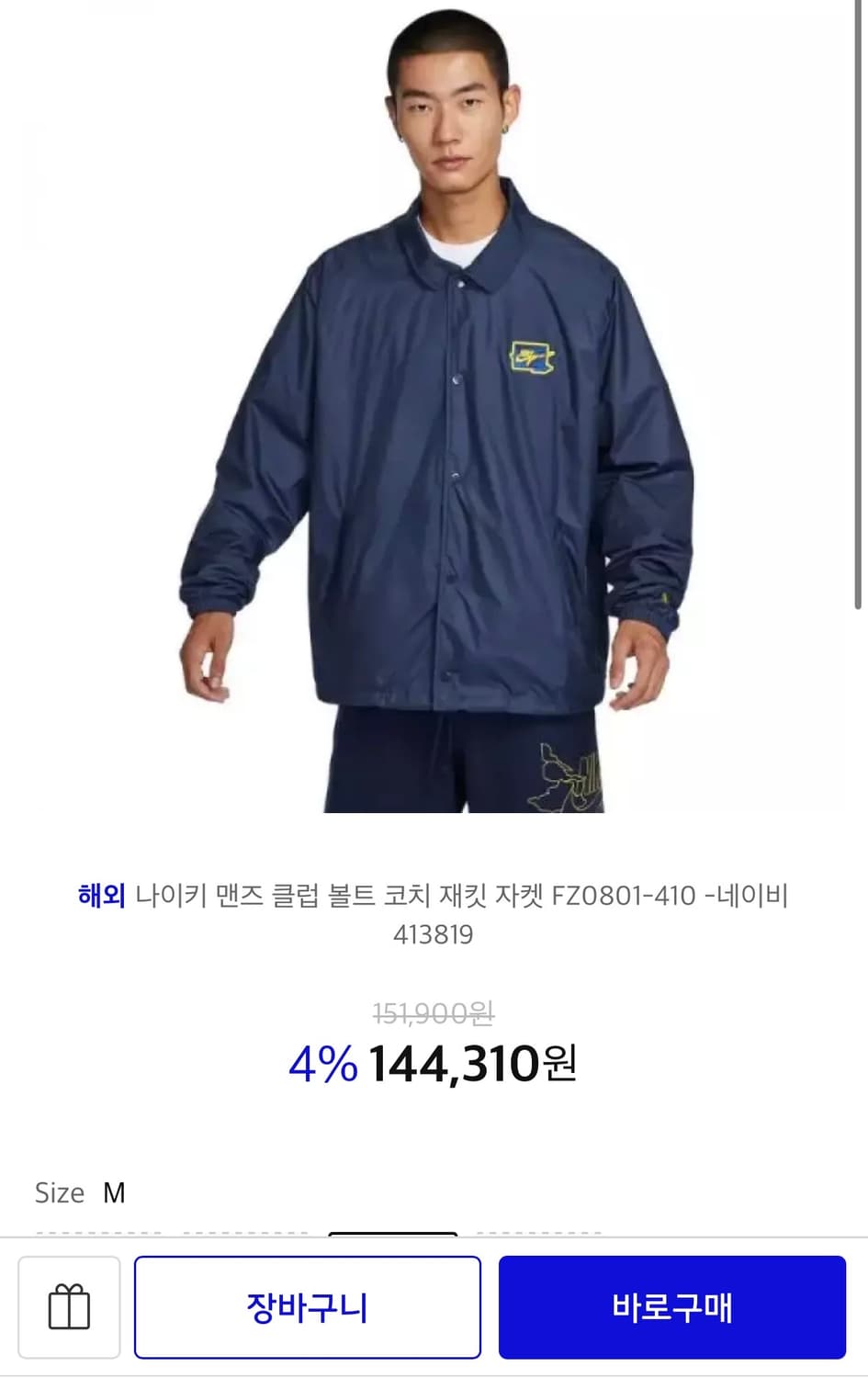
Task: Click the Size label text
Action: (x=58, y=1192)
